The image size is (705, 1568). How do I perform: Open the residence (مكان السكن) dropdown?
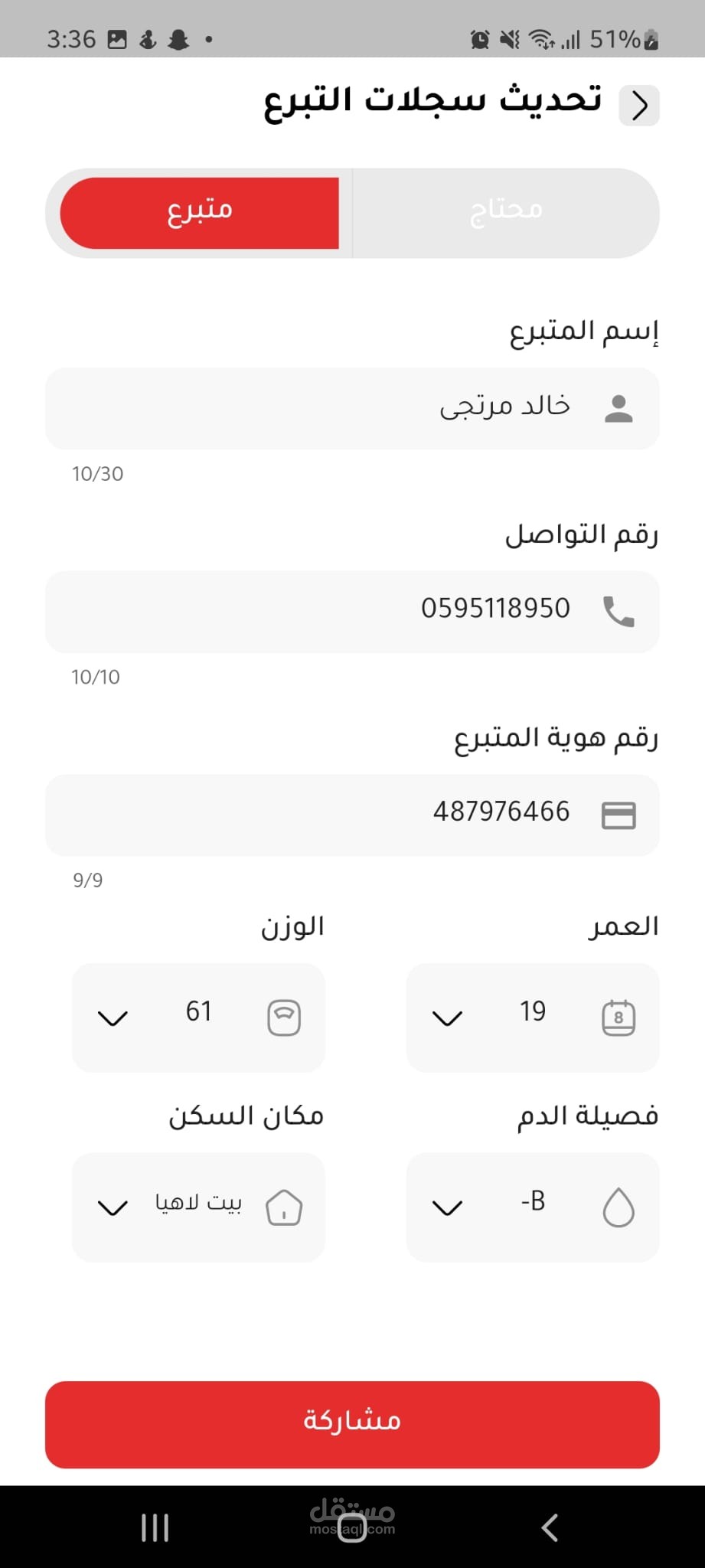[198, 1207]
